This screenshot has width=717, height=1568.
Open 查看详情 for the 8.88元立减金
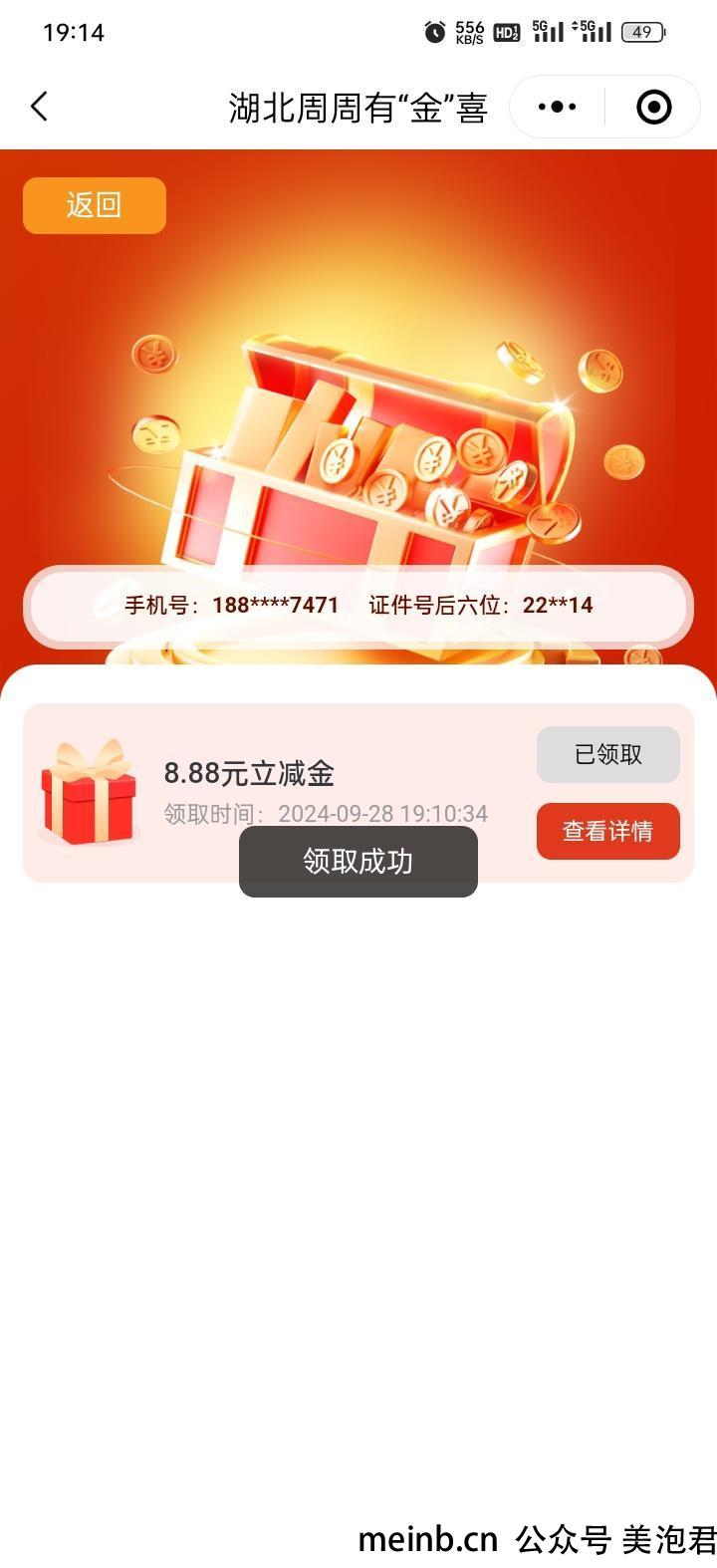tap(607, 831)
